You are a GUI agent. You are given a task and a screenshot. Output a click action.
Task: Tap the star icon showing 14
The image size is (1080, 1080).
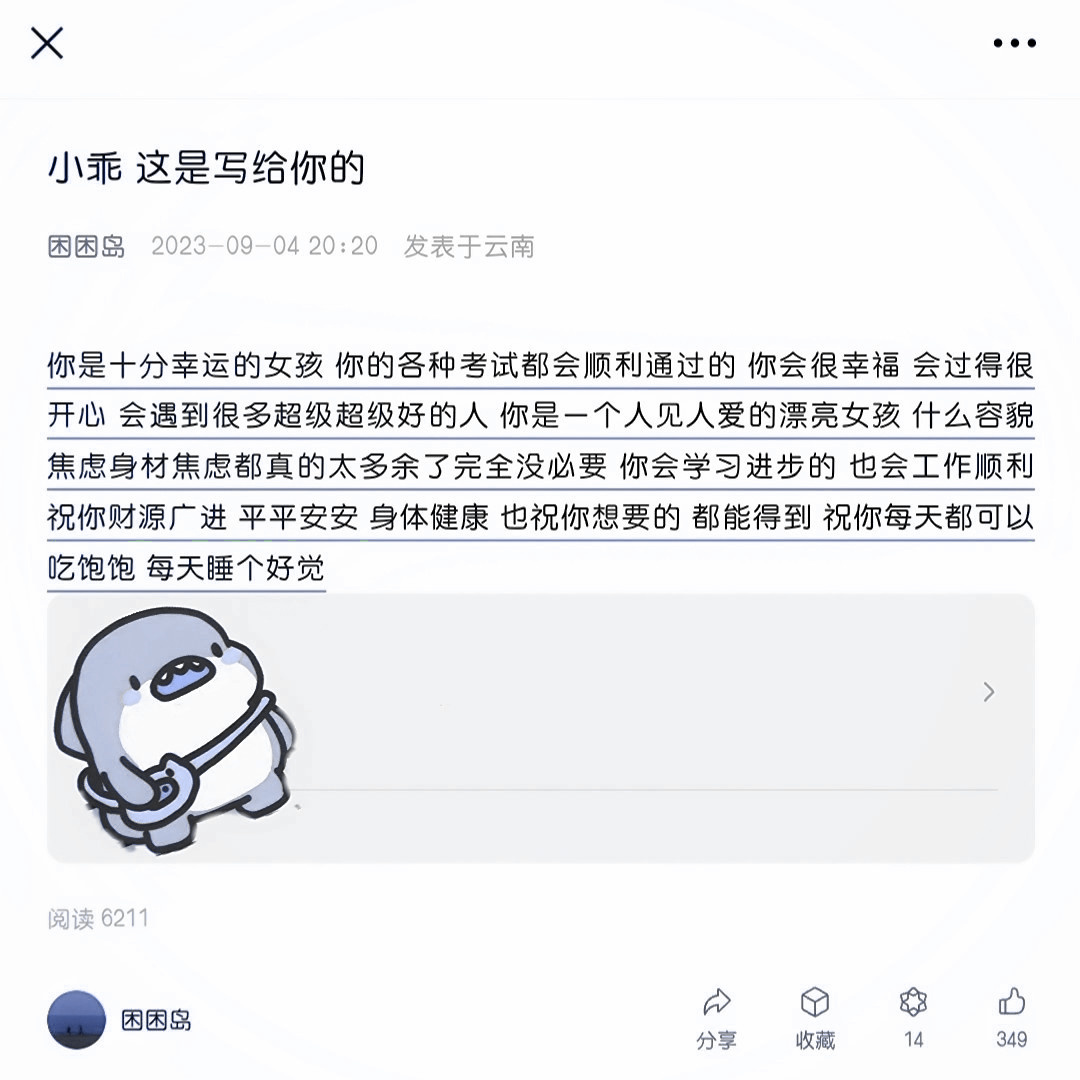click(913, 1004)
